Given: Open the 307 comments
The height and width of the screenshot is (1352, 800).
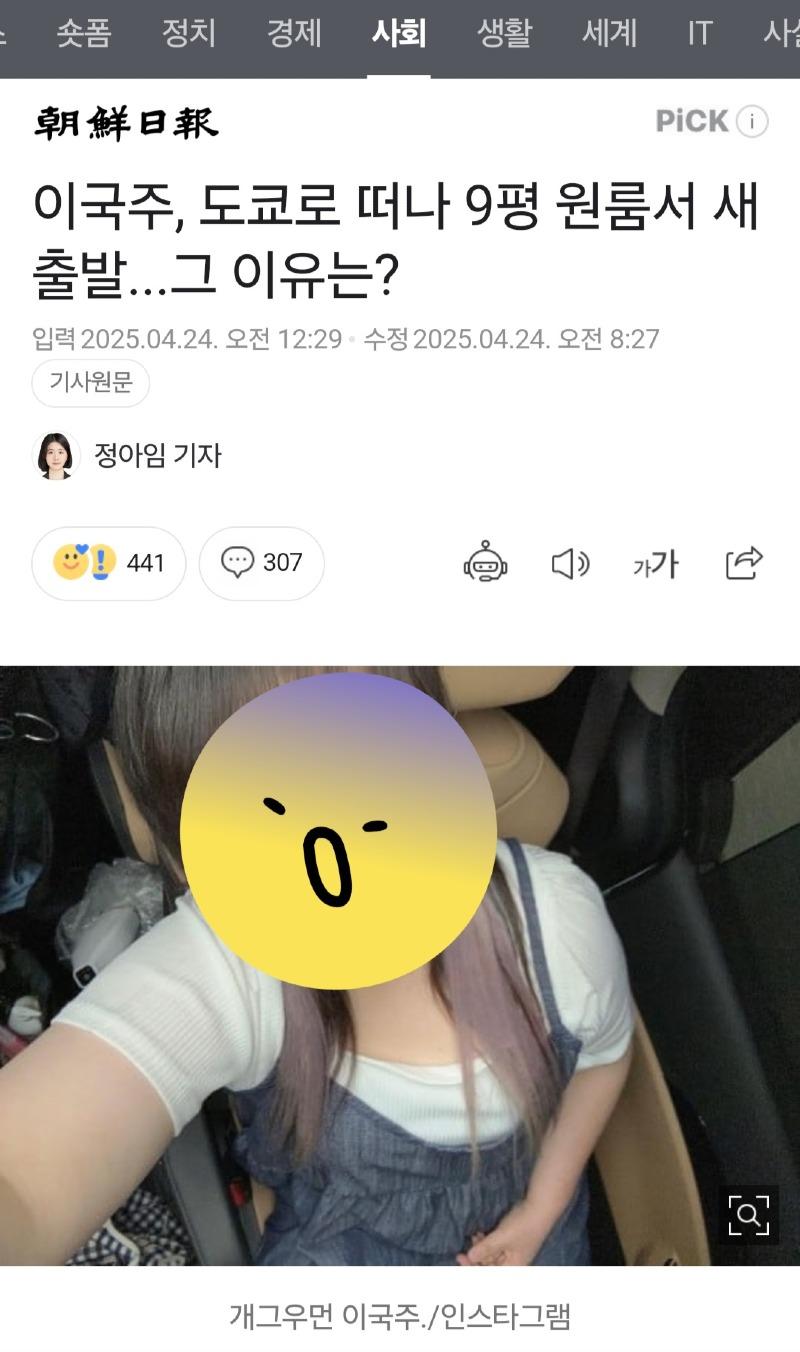Looking at the screenshot, I should tap(261, 563).
